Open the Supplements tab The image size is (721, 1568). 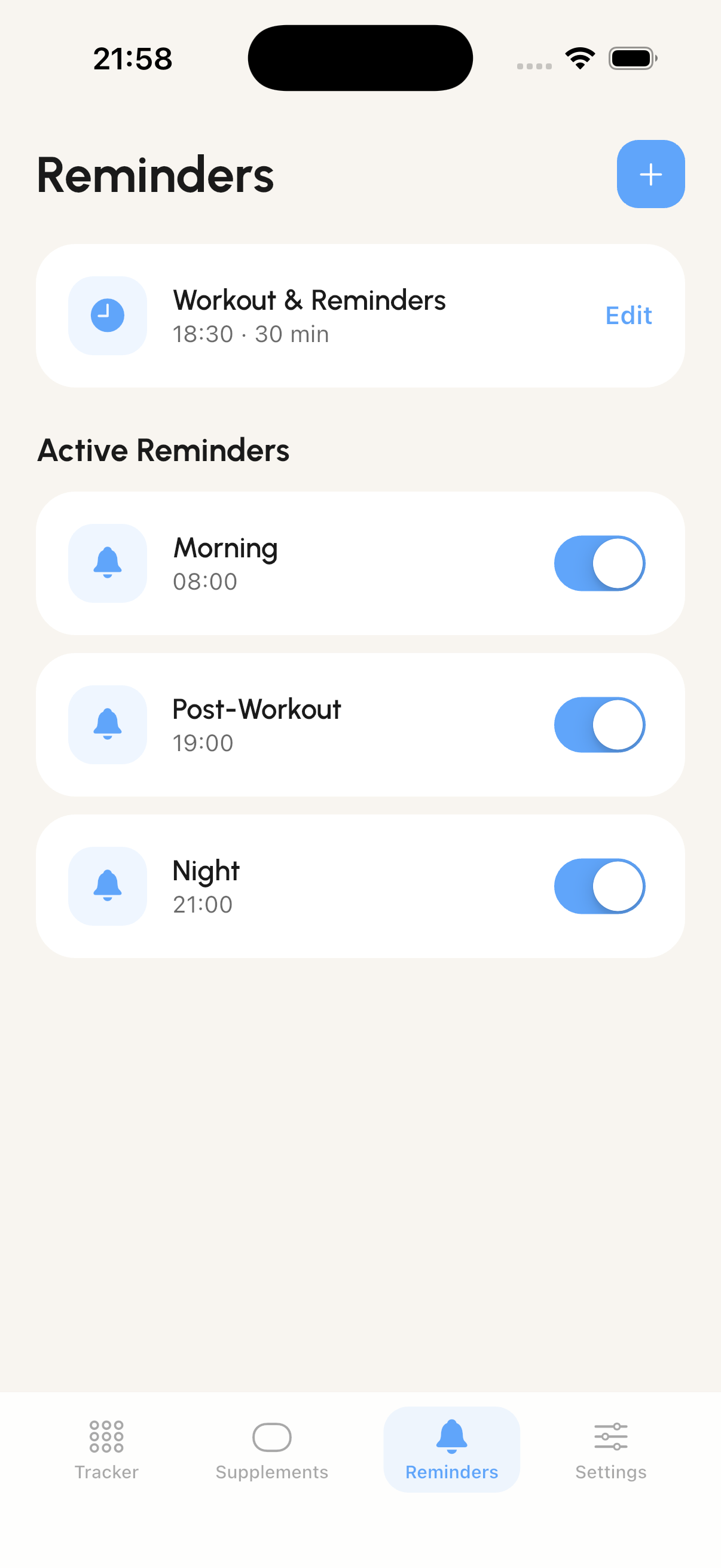click(x=272, y=1452)
